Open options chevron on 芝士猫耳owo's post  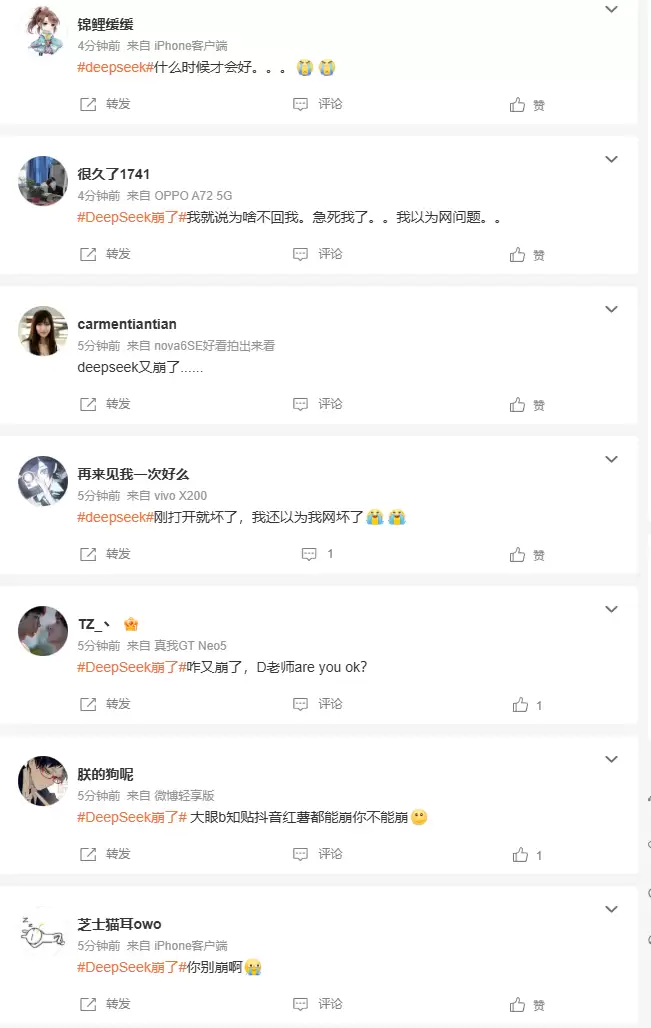point(611,909)
